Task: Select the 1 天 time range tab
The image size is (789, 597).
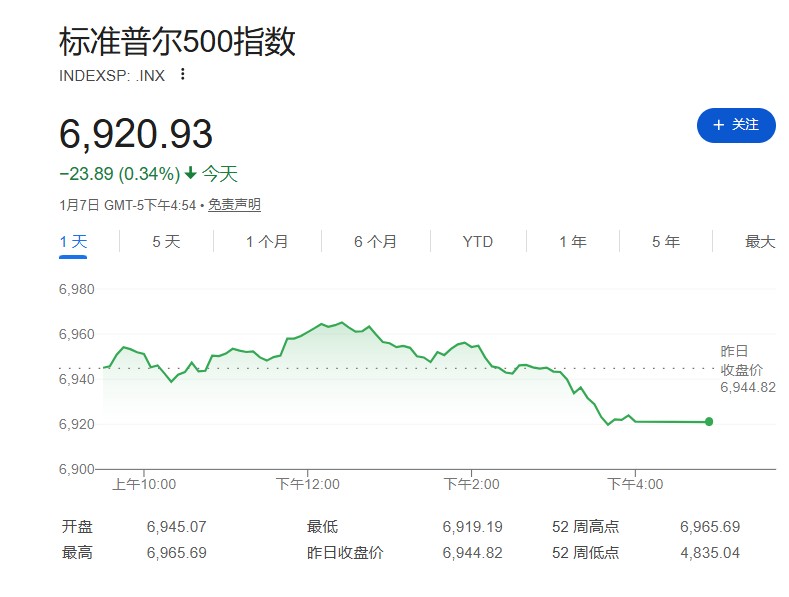Action: click(73, 241)
